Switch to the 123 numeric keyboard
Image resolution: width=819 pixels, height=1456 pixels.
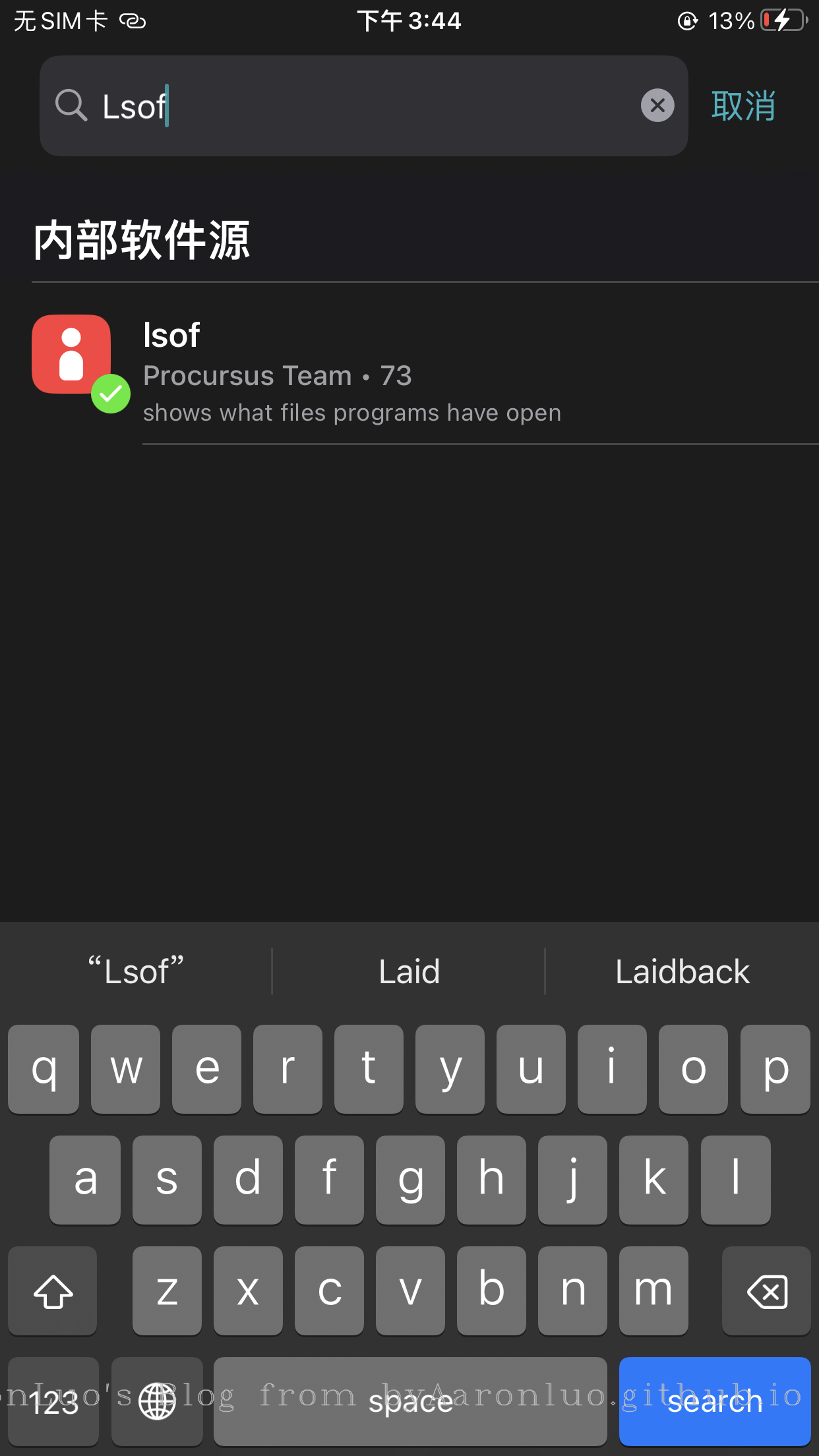[53, 1401]
